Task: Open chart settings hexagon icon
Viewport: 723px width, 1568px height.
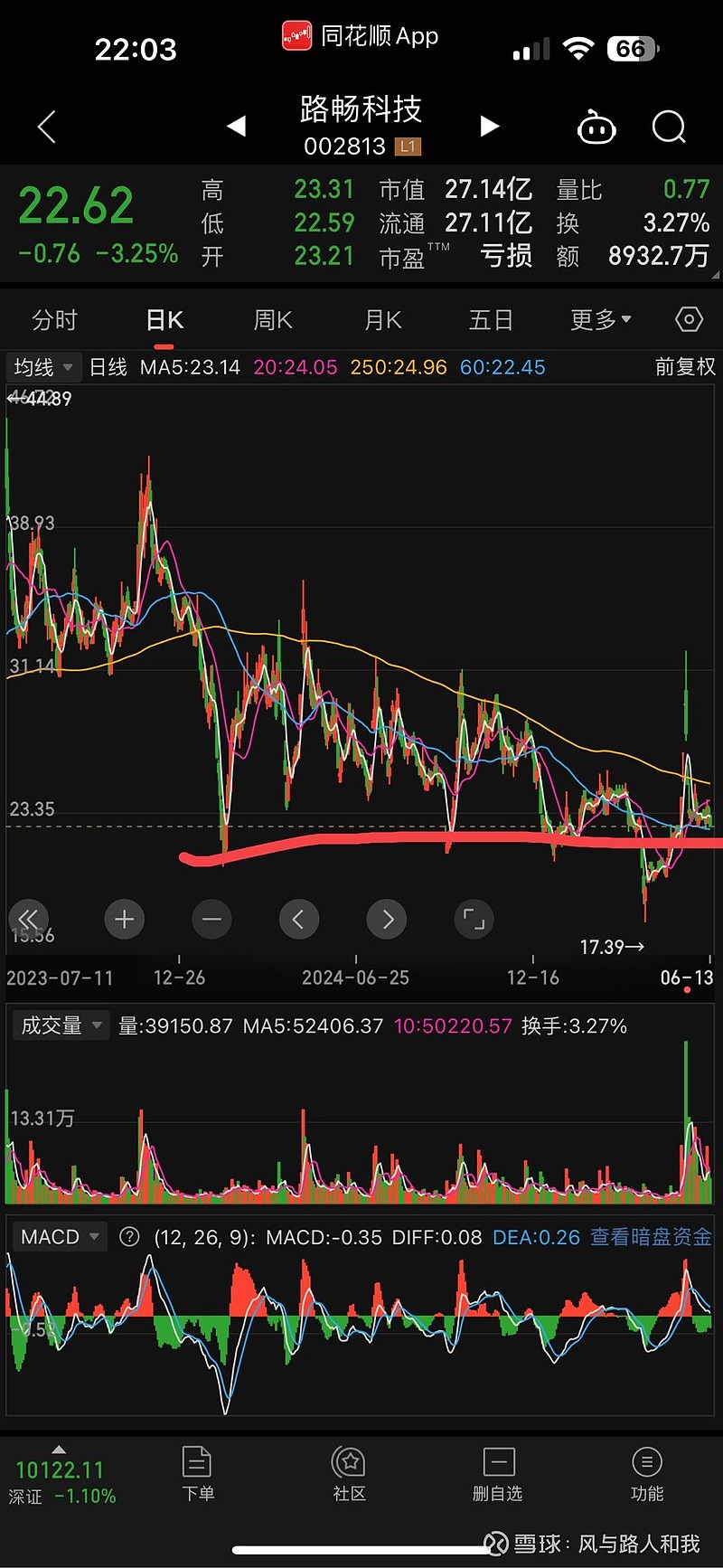Action: (689, 319)
